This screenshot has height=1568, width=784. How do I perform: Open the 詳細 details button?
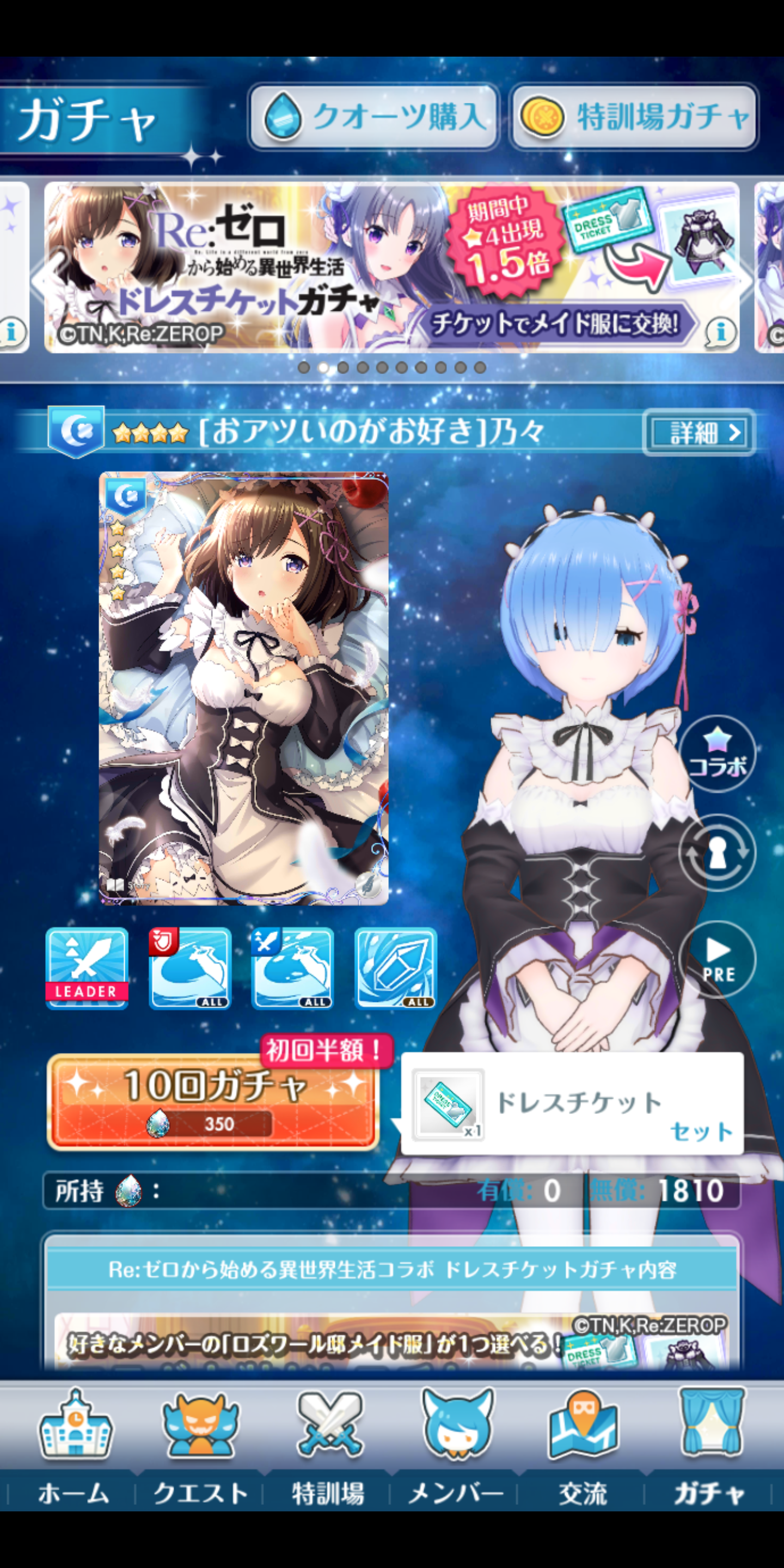699,433
